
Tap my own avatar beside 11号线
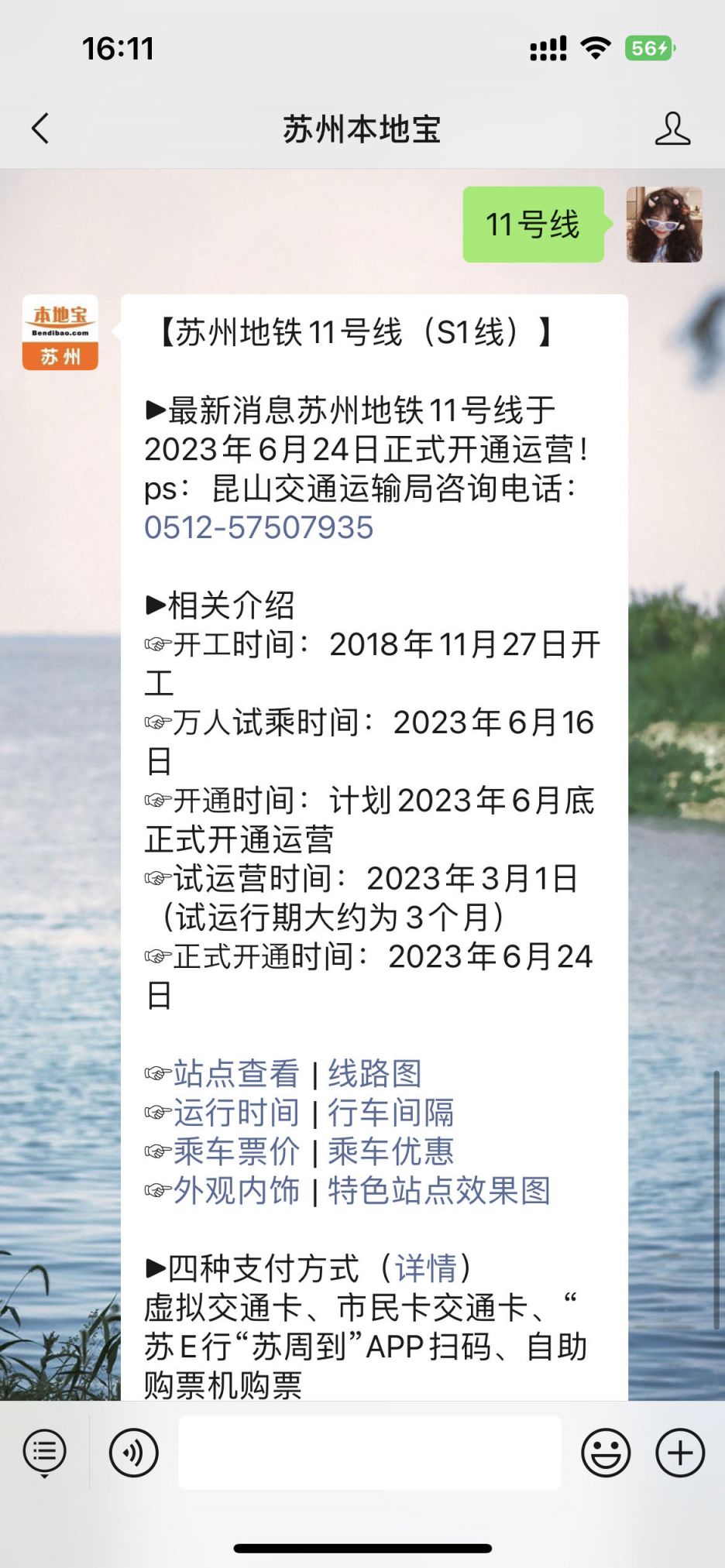tap(664, 225)
